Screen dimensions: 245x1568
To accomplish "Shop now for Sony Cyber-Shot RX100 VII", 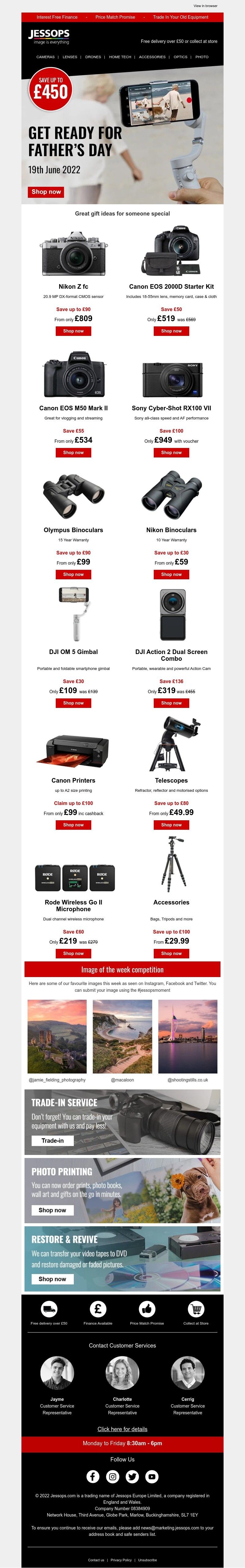I will (x=171, y=452).
